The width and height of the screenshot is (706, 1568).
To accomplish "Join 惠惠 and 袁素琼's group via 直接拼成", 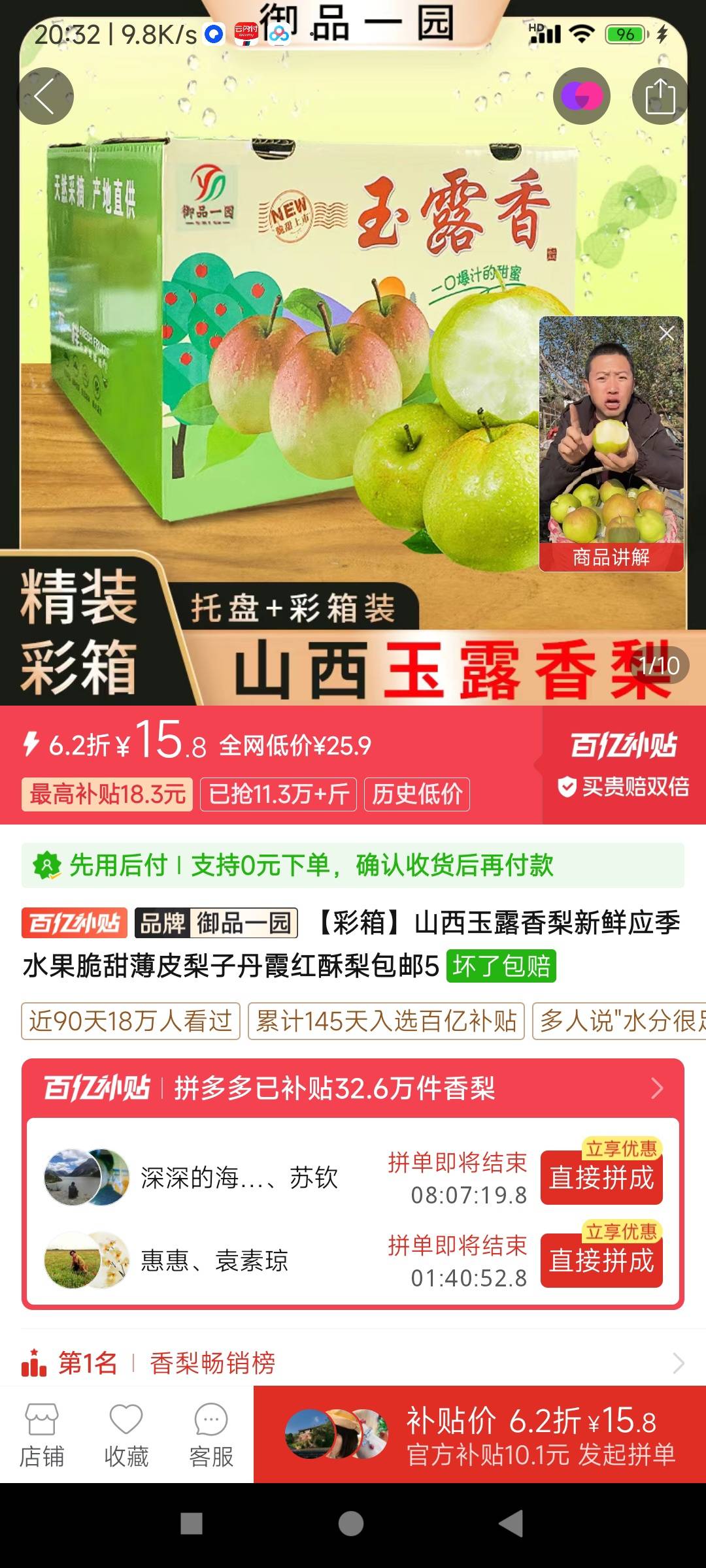I will (x=601, y=1260).
